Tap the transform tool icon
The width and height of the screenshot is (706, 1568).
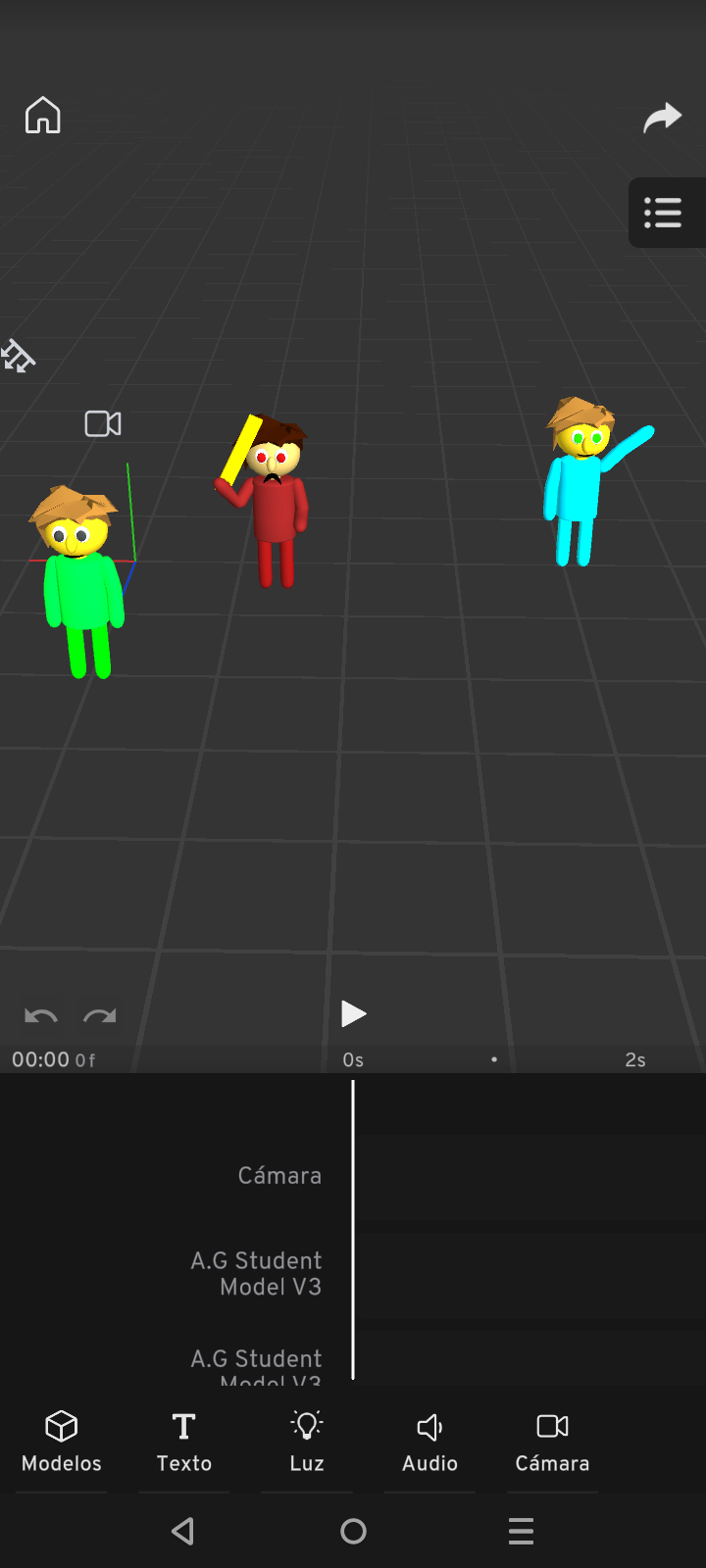click(x=17, y=356)
